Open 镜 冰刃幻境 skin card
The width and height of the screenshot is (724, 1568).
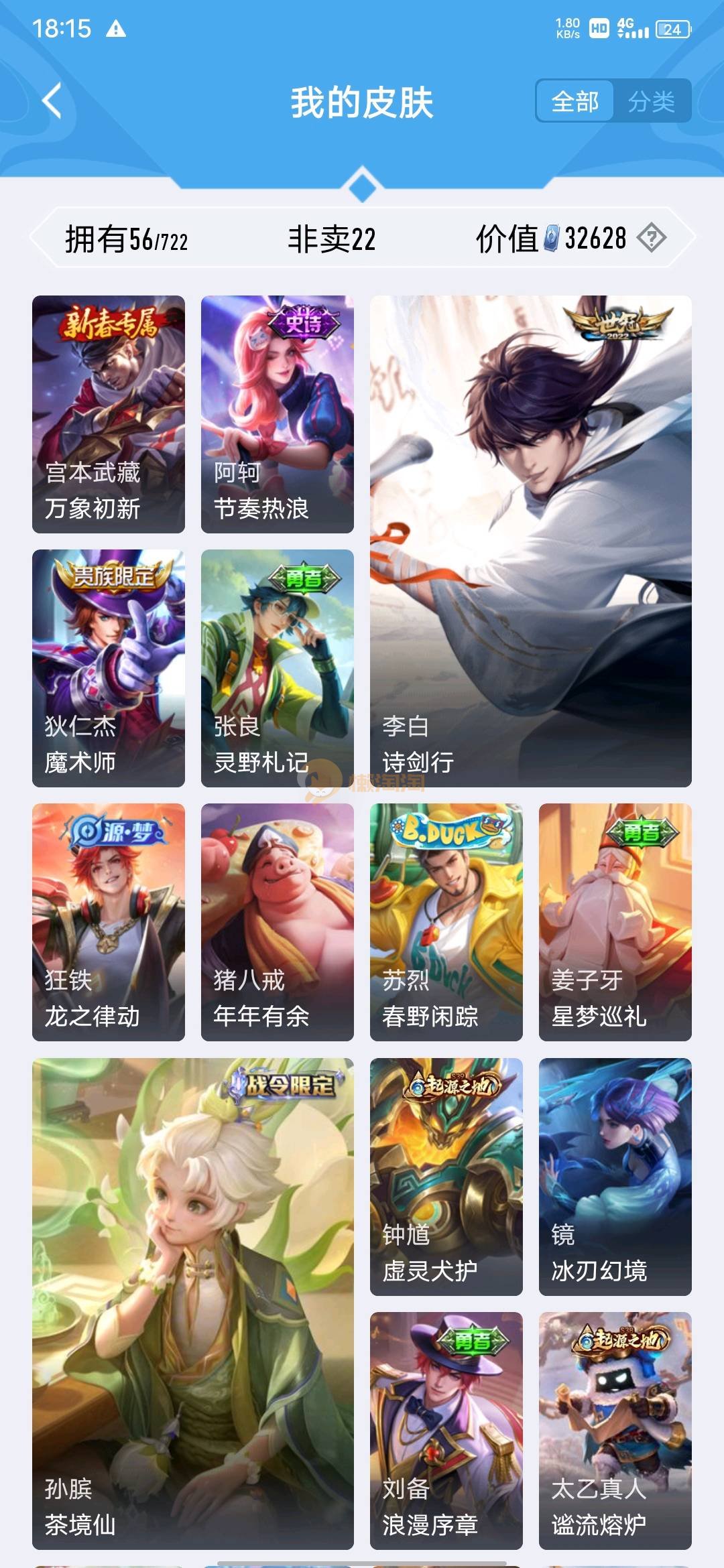click(615, 1177)
